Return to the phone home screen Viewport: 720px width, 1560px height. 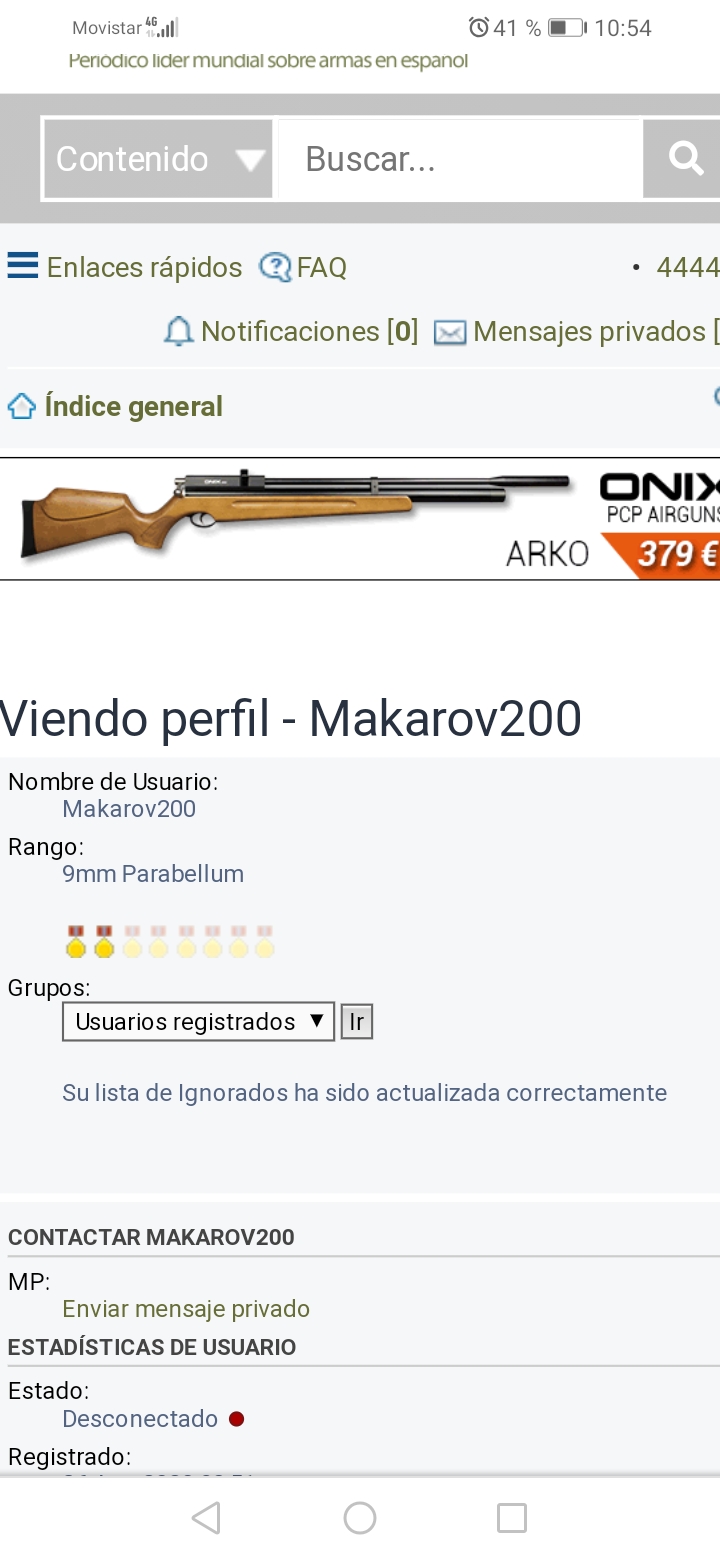360,1518
